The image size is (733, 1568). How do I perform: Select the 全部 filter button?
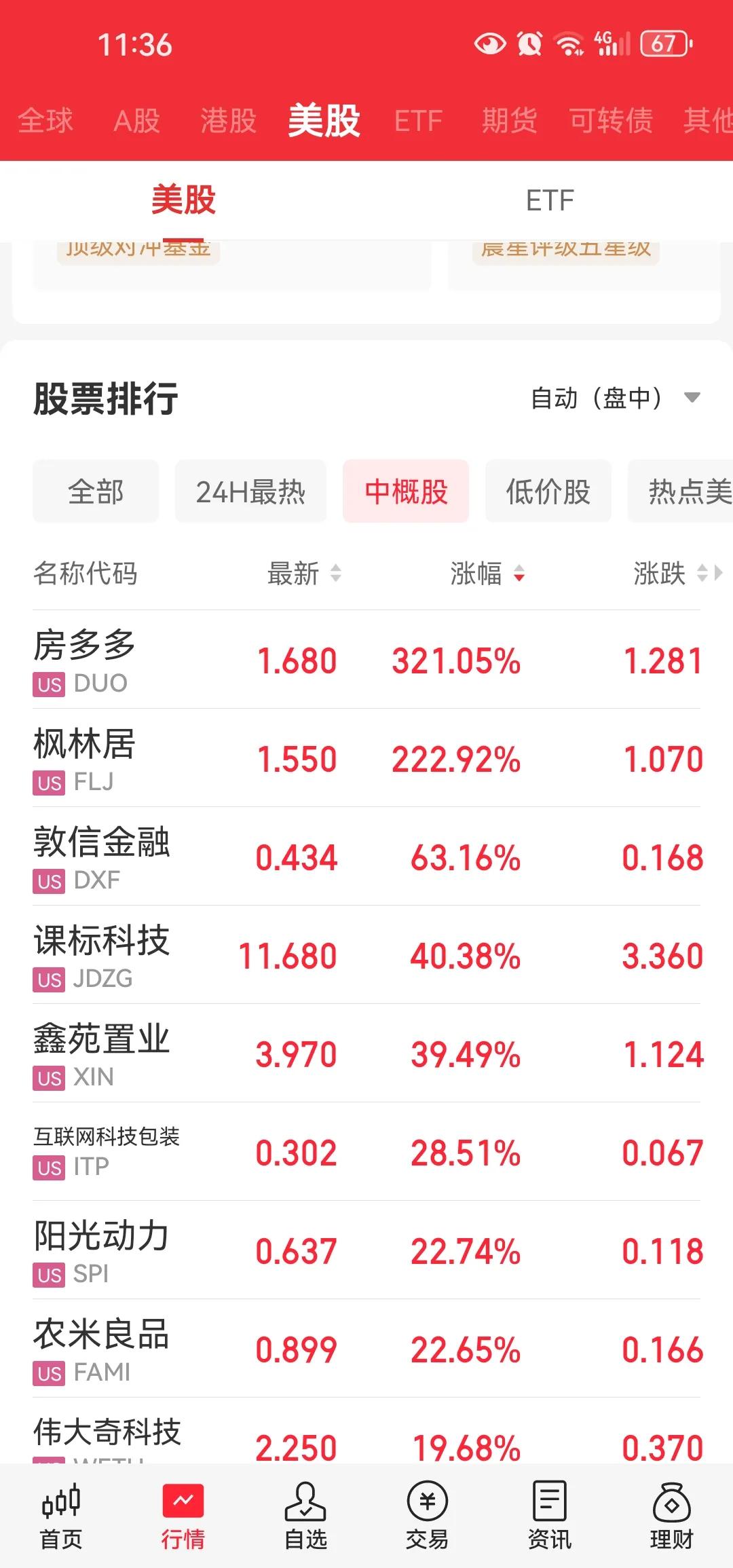[x=95, y=491]
